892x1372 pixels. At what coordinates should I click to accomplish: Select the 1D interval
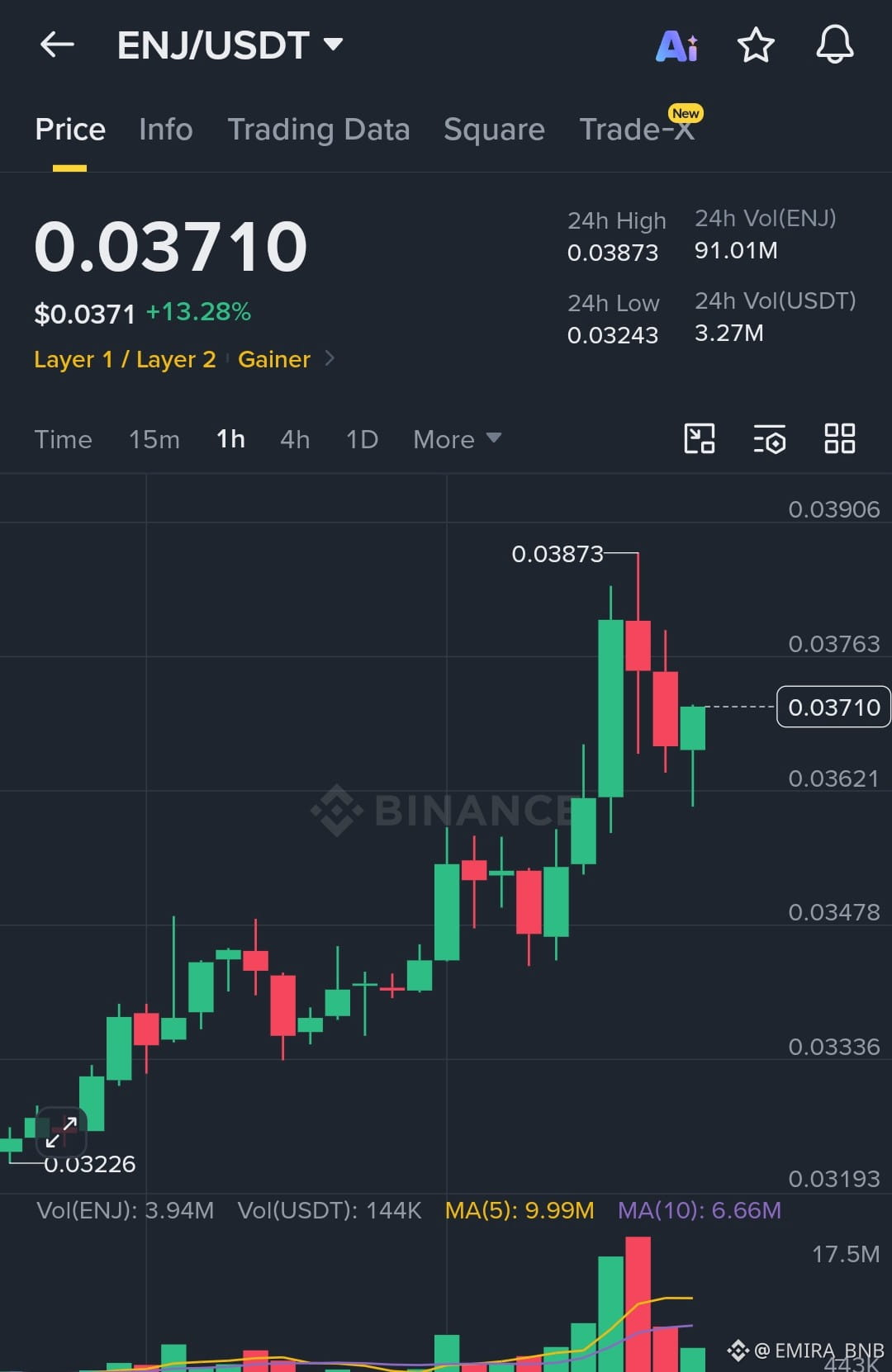(x=362, y=439)
